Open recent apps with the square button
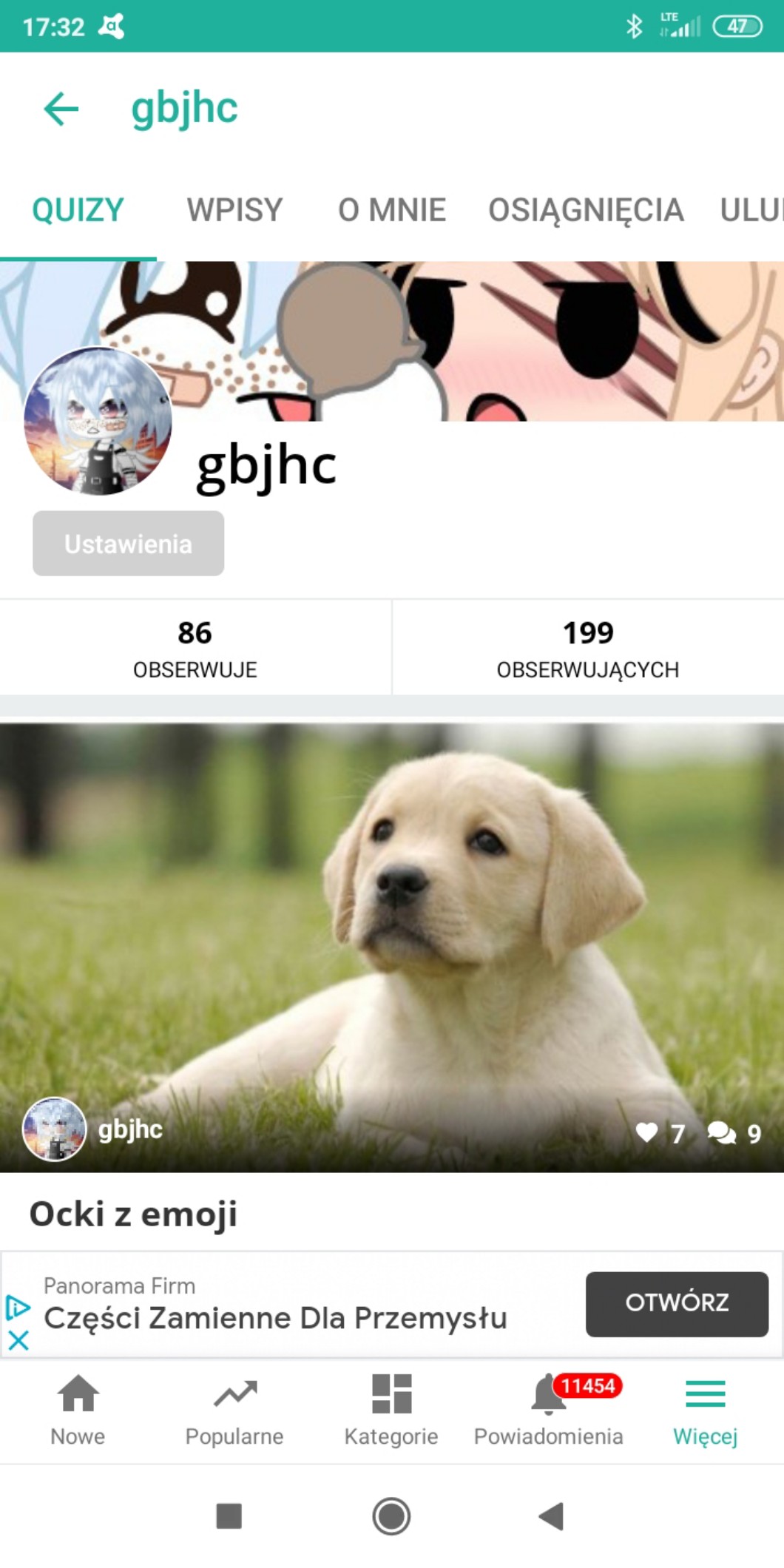 pyautogui.click(x=229, y=1516)
